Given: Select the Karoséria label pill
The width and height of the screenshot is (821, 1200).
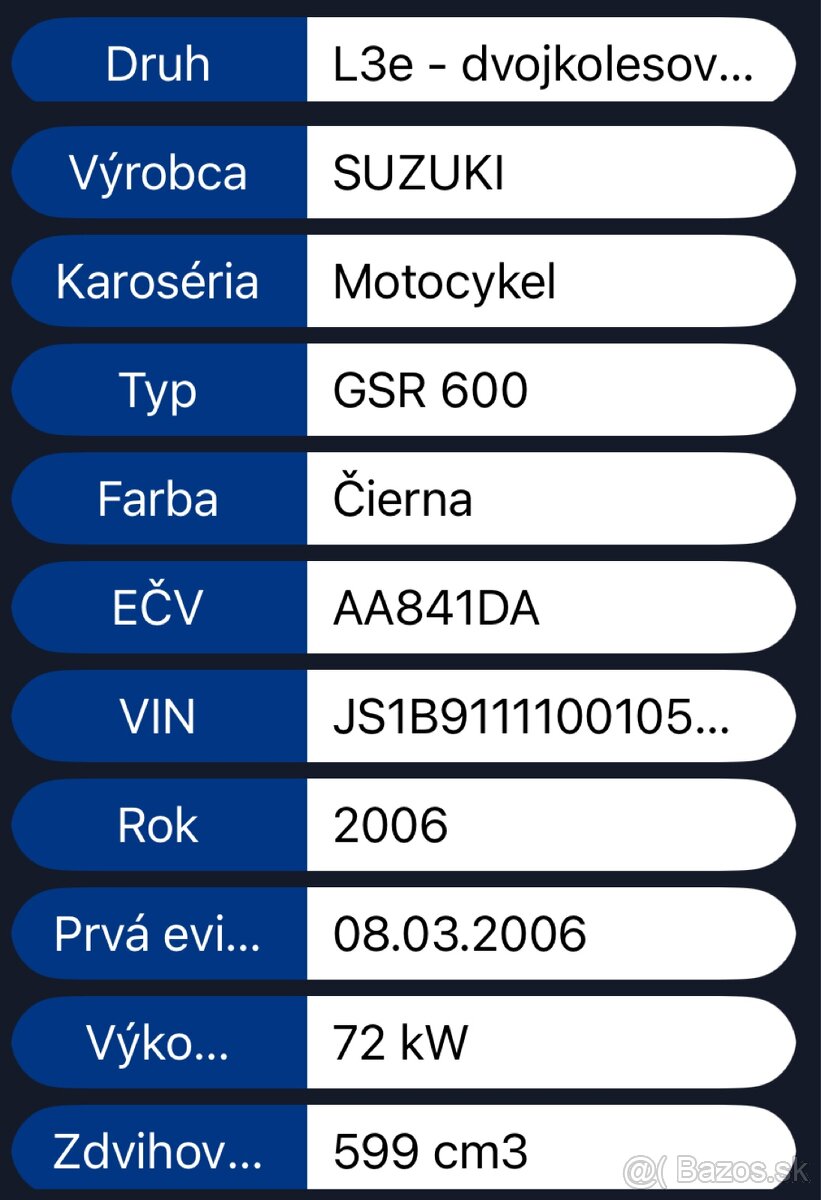Looking at the screenshot, I should pos(158,281).
